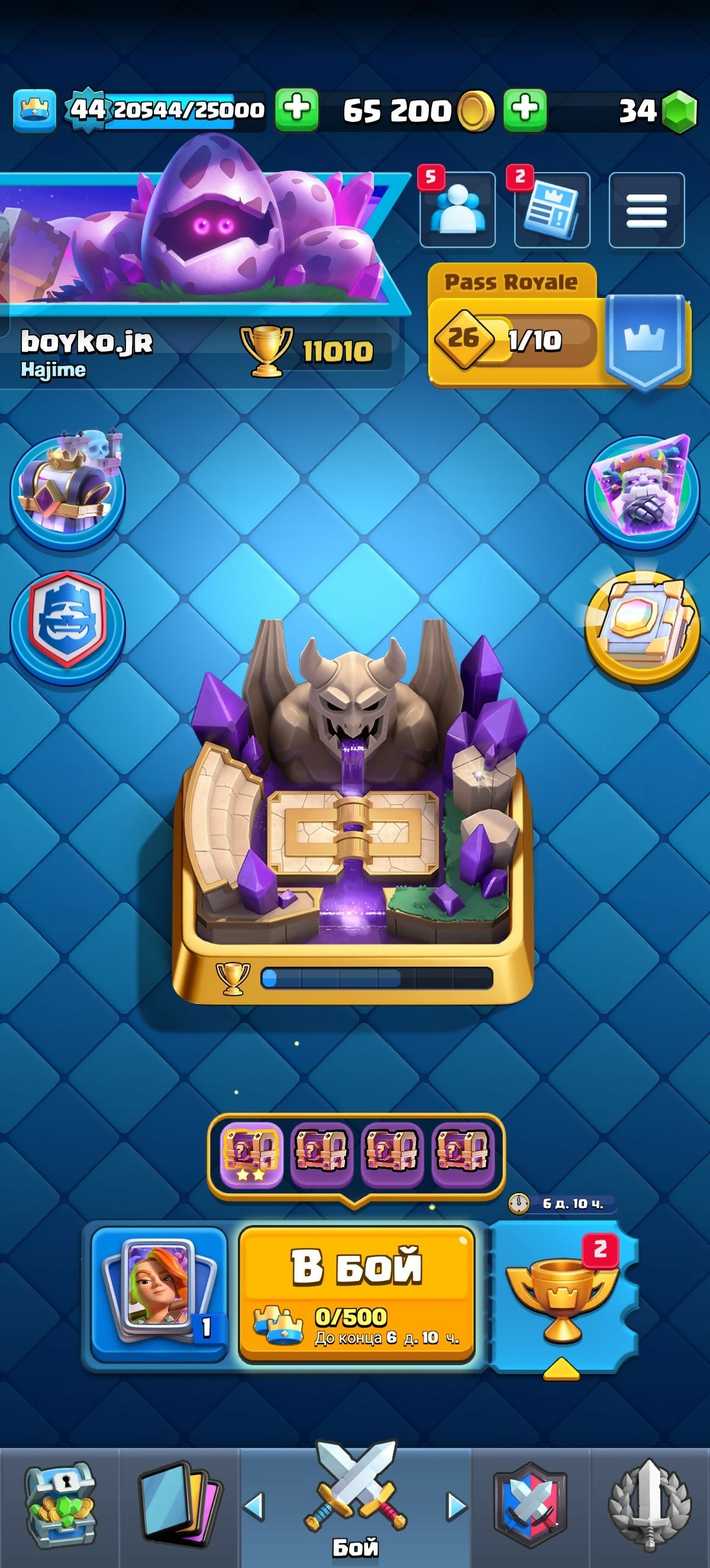Open the clan shield tab
The height and width of the screenshot is (1568, 710).
530,1507
